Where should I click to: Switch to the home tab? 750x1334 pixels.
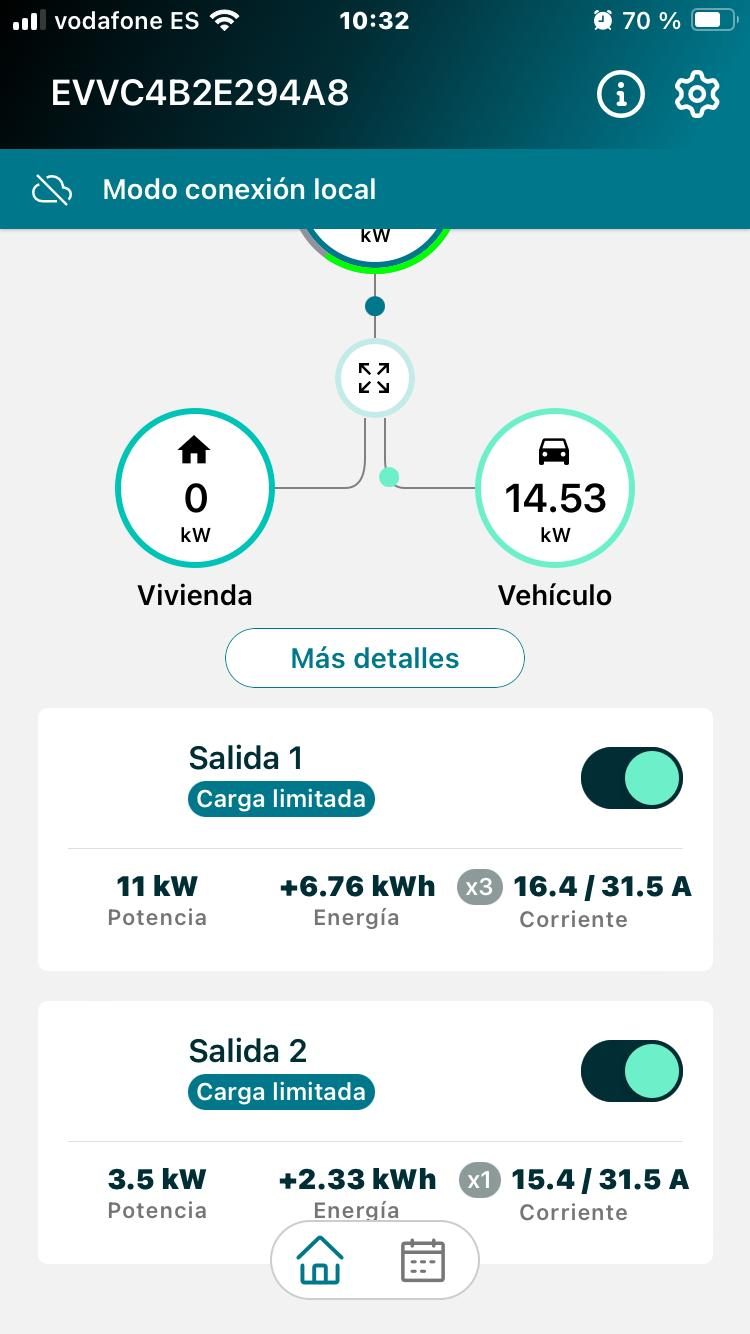coord(320,1261)
